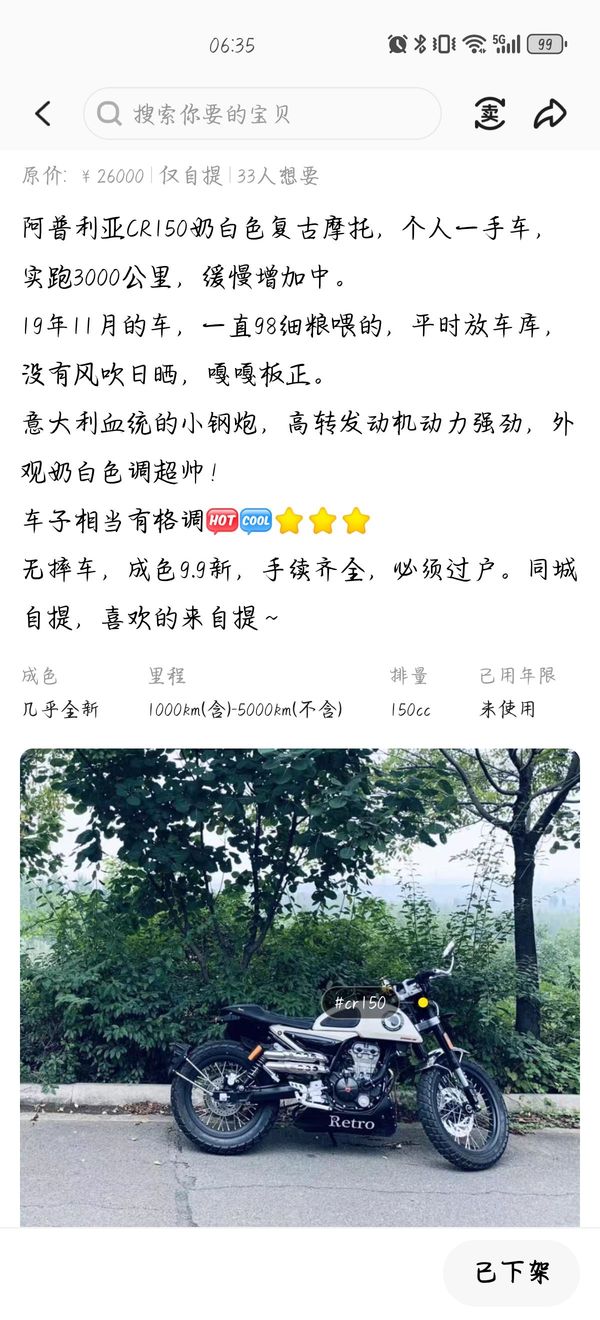The image size is (600, 1320).
Task: Tap the #cr150 tag on the photo
Action: pyautogui.click(x=361, y=1002)
